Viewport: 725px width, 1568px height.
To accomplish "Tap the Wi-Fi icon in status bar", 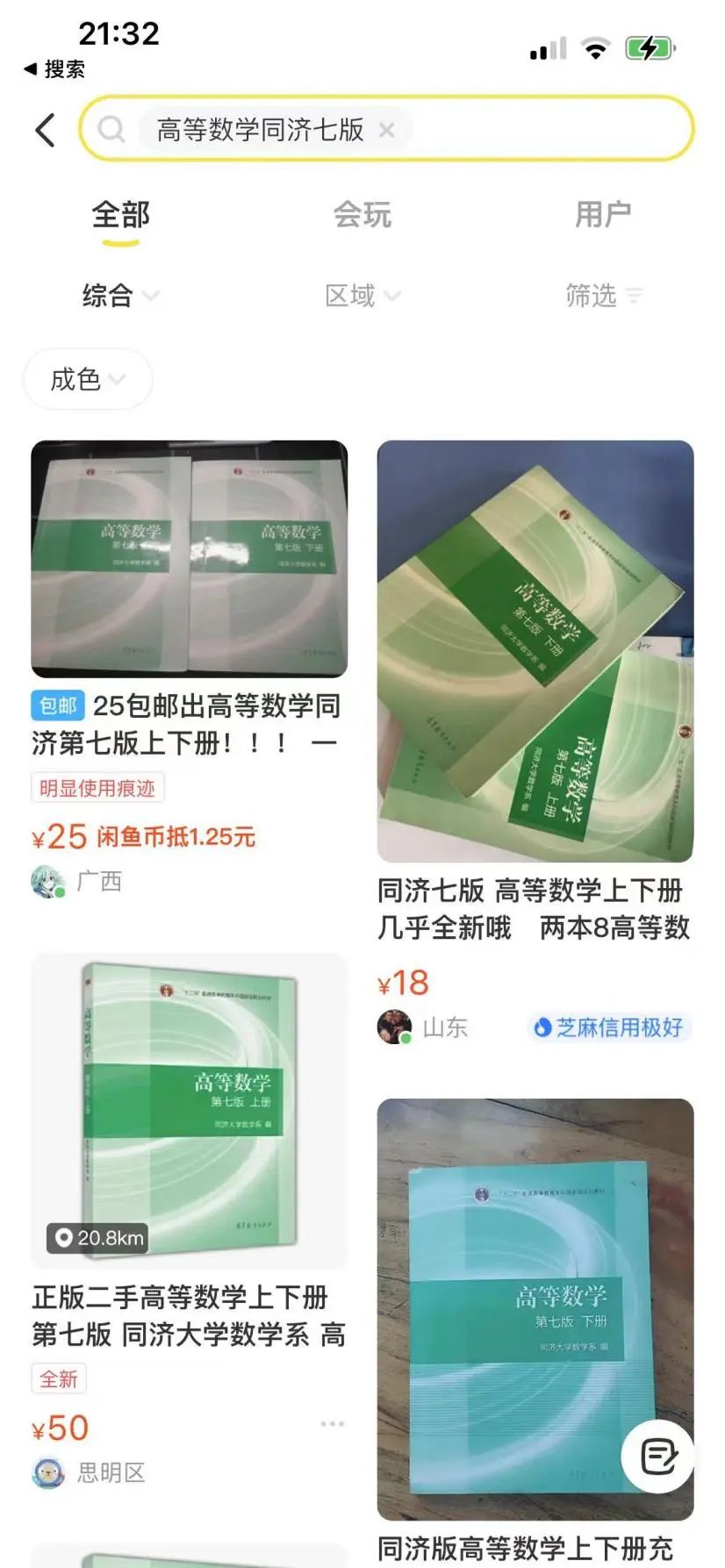I will pyautogui.click(x=596, y=49).
